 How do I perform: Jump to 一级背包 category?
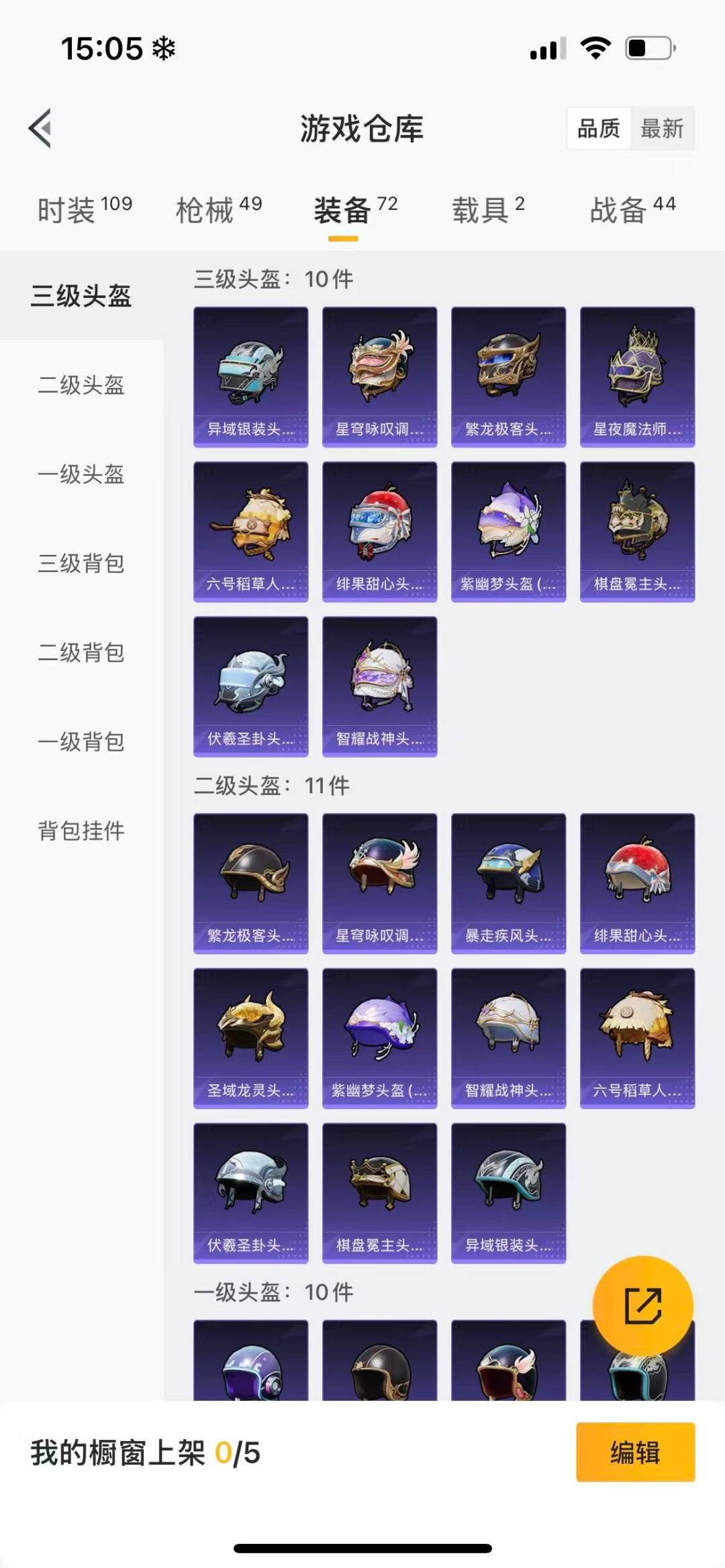[x=81, y=742]
